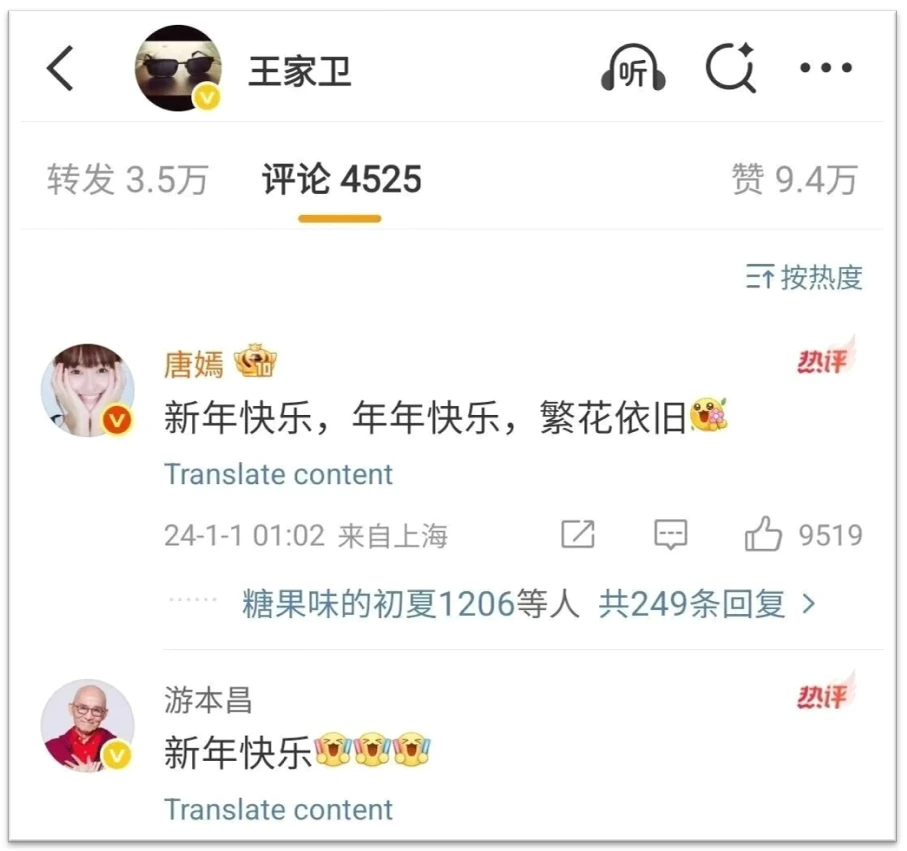Translate content of 游本昌's comment
Screen dimensions: 907x851
[278, 809]
